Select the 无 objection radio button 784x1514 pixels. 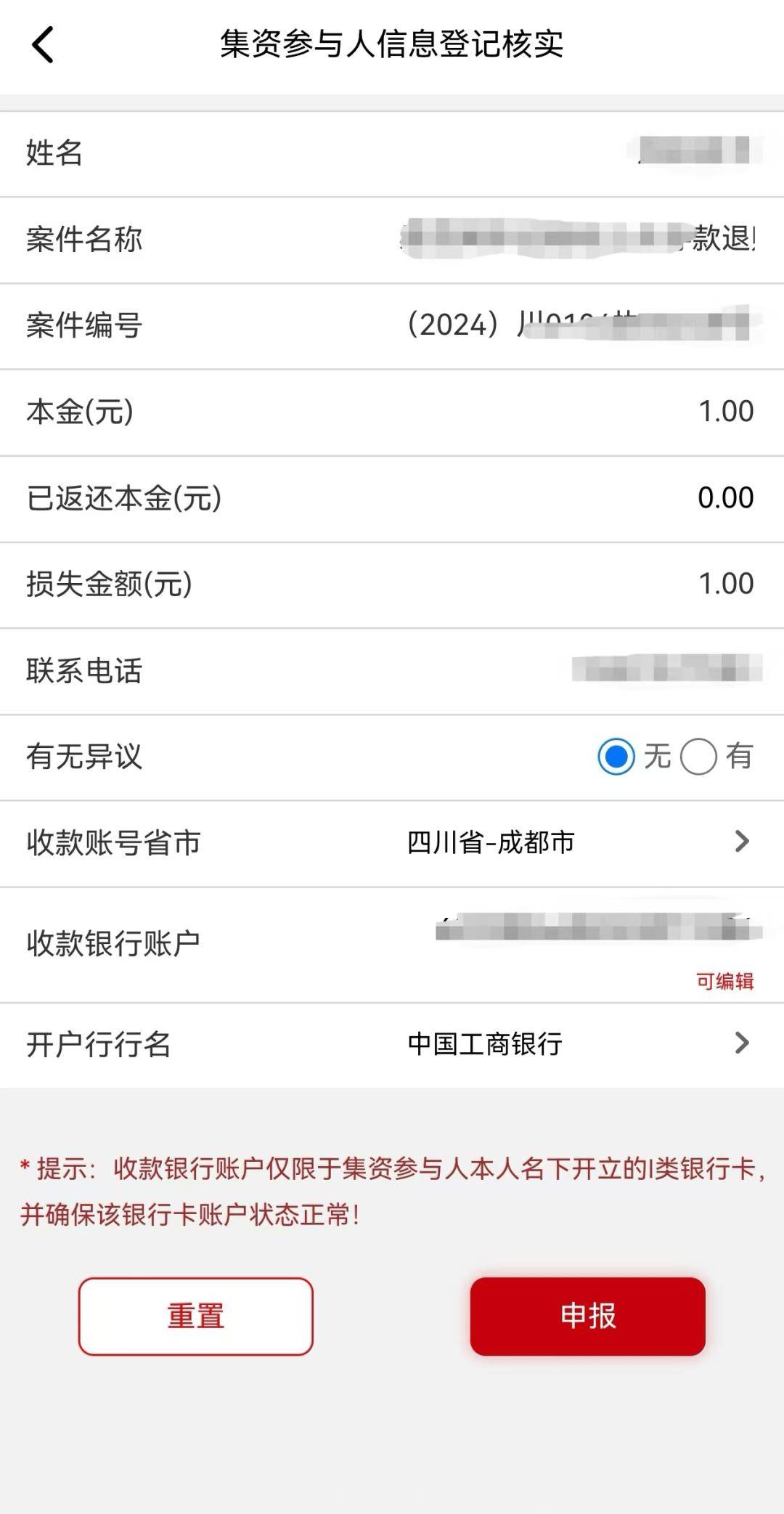click(x=616, y=757)
